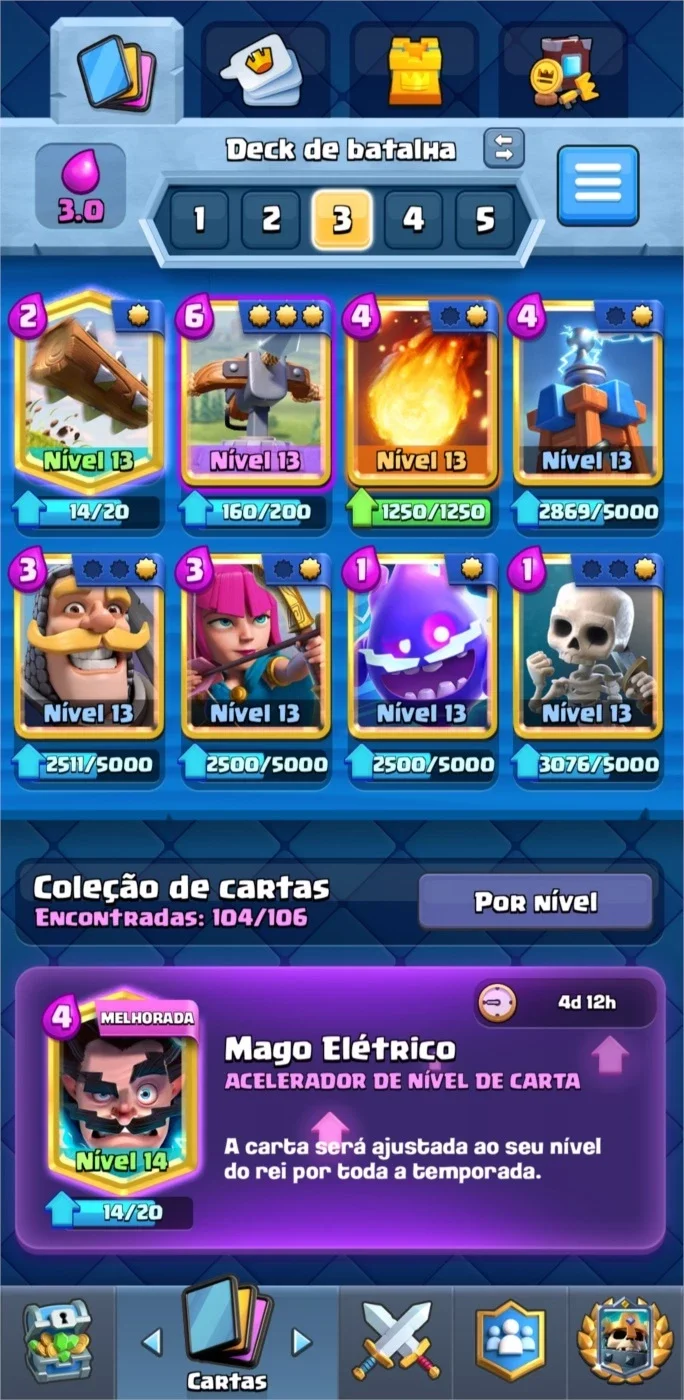Image resolution: width=684 pixels, height=1400 pixels.
Task: Open the deck options hamburger menu
Action: coord(598,185)
